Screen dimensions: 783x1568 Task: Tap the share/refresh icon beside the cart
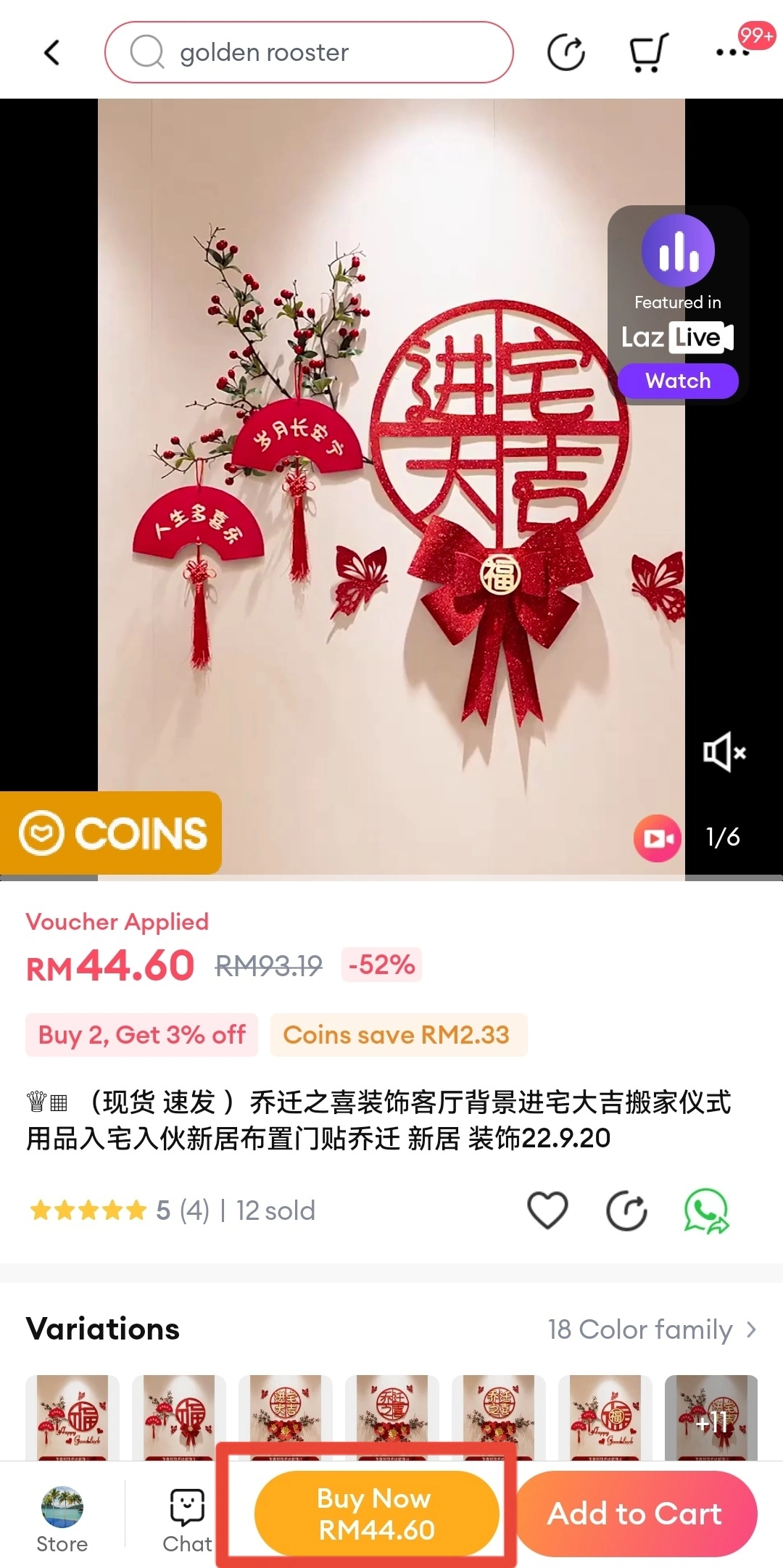coord(568,51)
